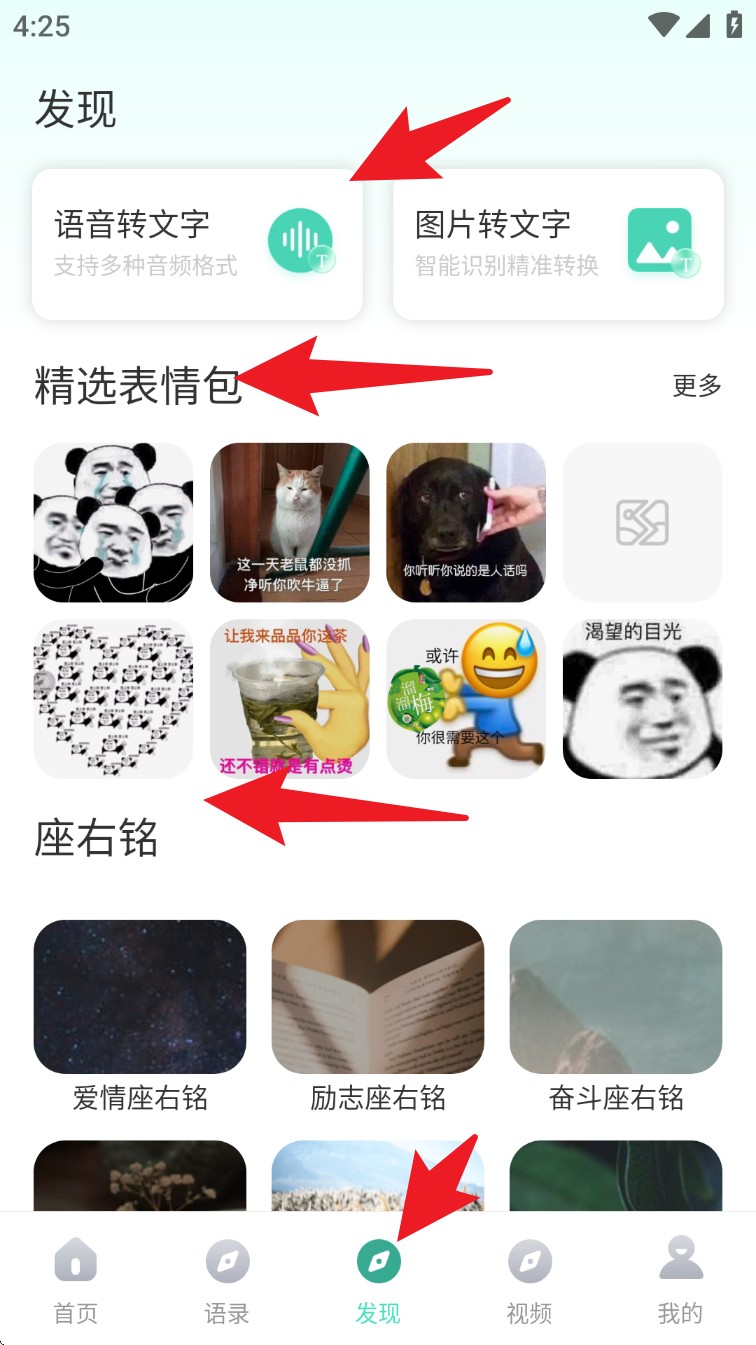Open the crying panda heads sticker
Image resolution: width=756 pixels, height=1345 pixels.
coord(113,522)
